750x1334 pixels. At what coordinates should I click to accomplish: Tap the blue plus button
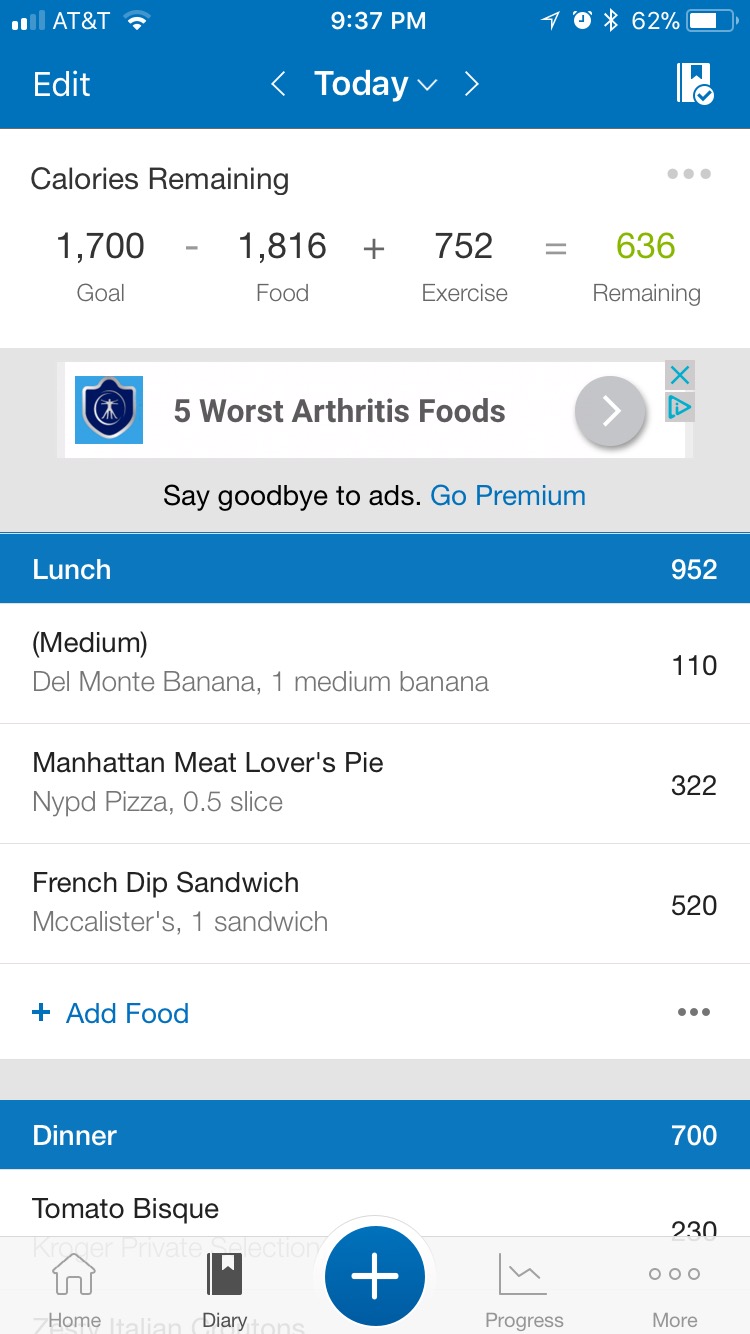[375, 1276]
